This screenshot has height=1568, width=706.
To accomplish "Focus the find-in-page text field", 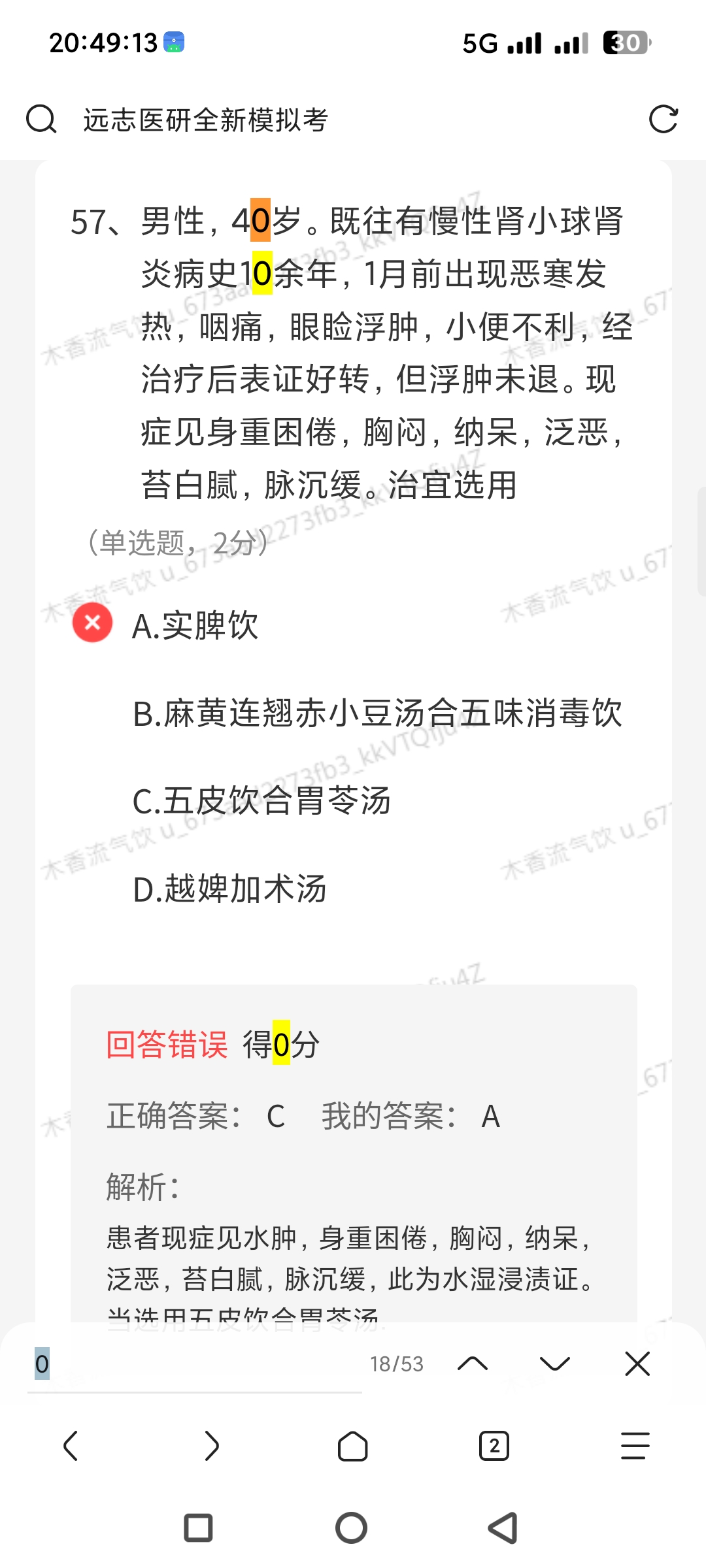I will click(x=196, y=1364).
